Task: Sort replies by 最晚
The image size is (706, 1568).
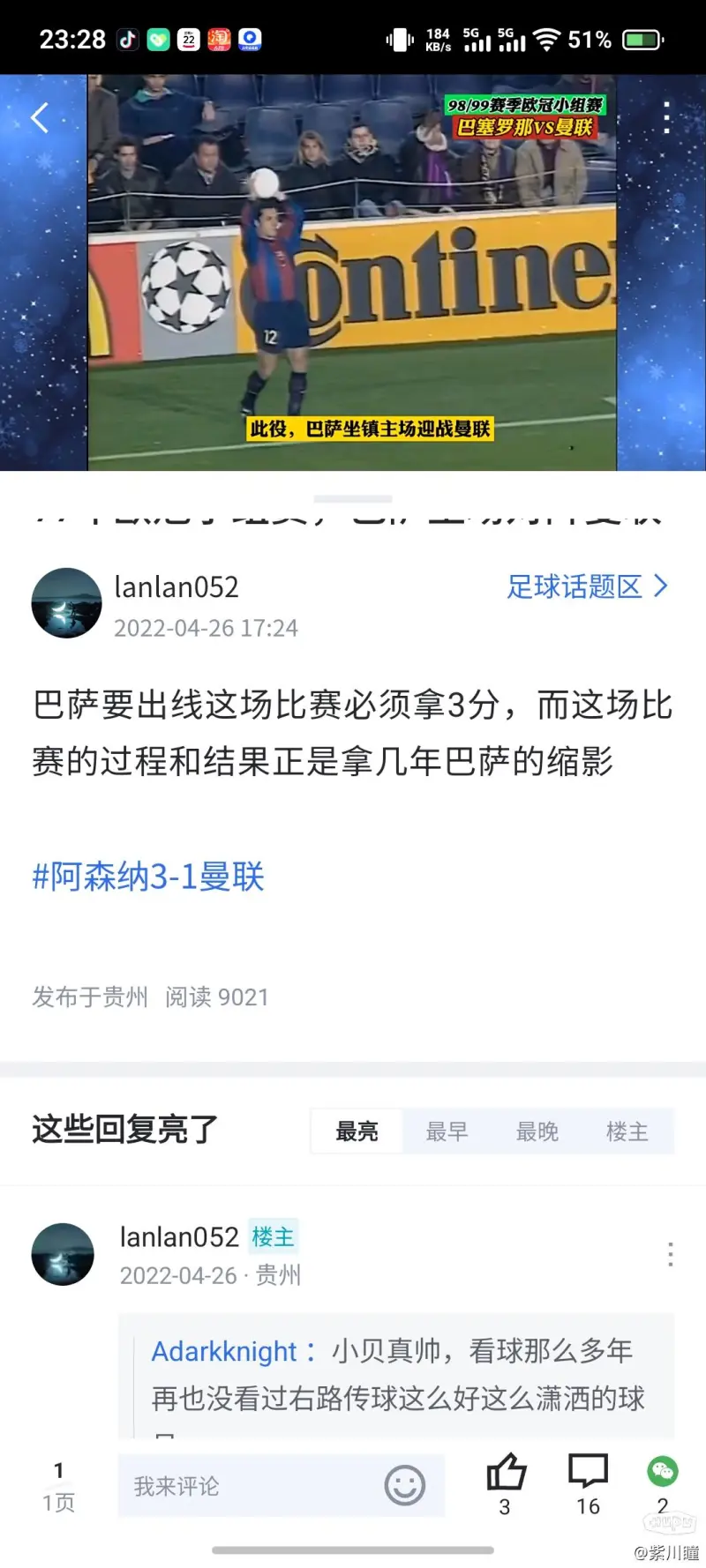Action: [537, 1131]
